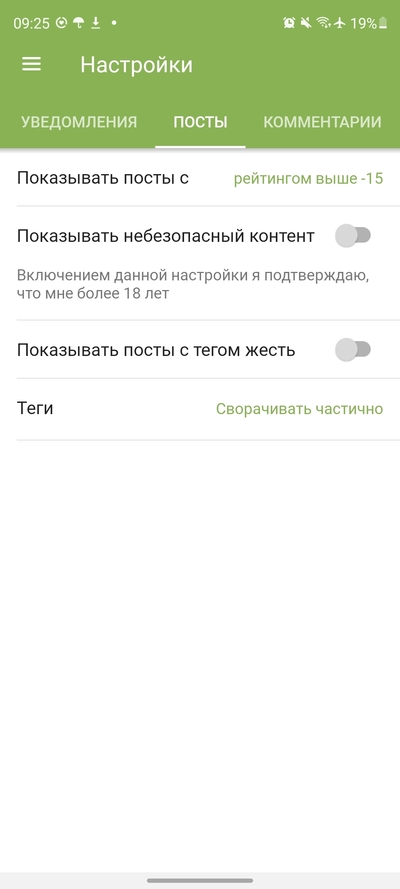Screen dimensions: 400x889
Task: Open Теги Сворачивать частично setting
Action: tap(200, 409)
